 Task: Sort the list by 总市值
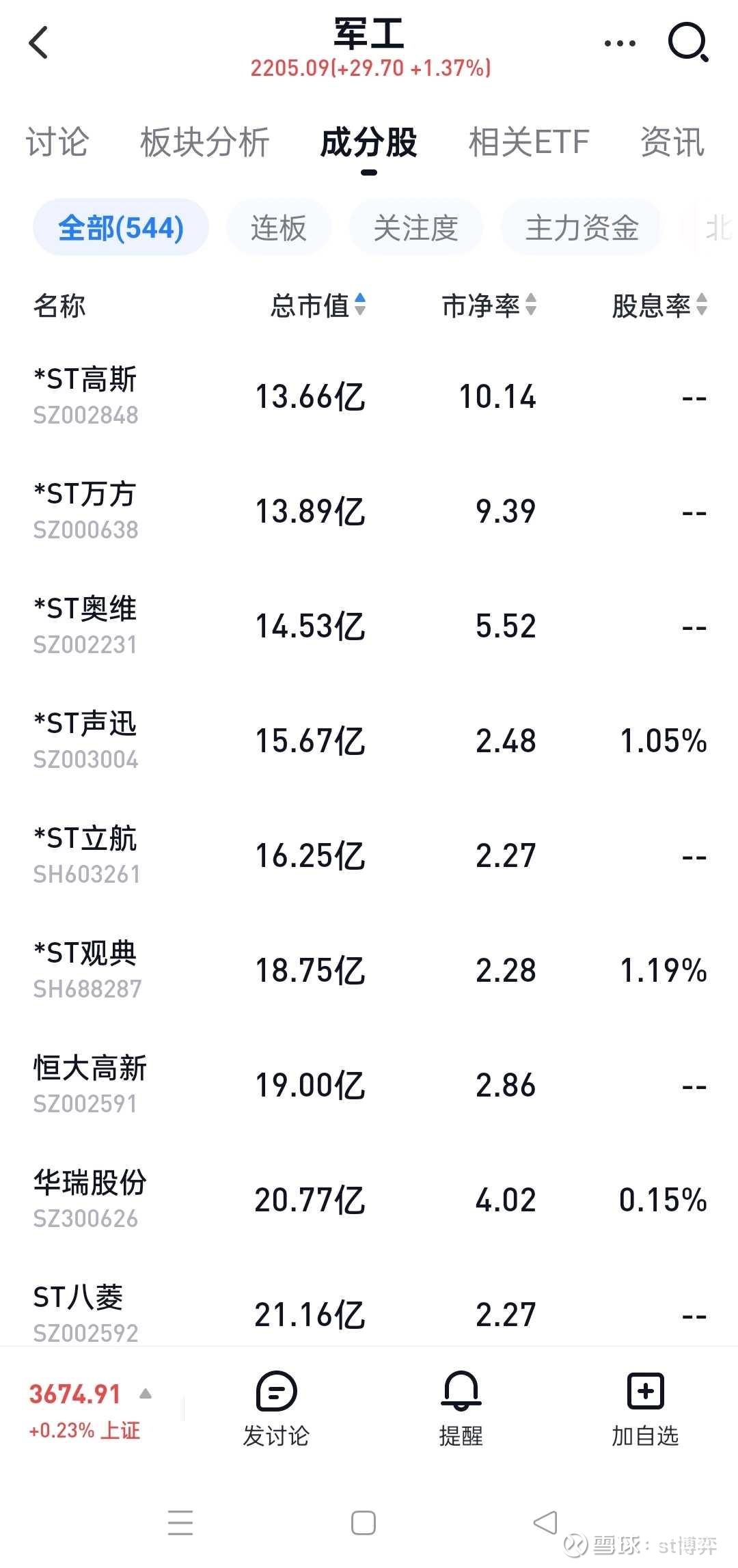(x=318, y=305)
